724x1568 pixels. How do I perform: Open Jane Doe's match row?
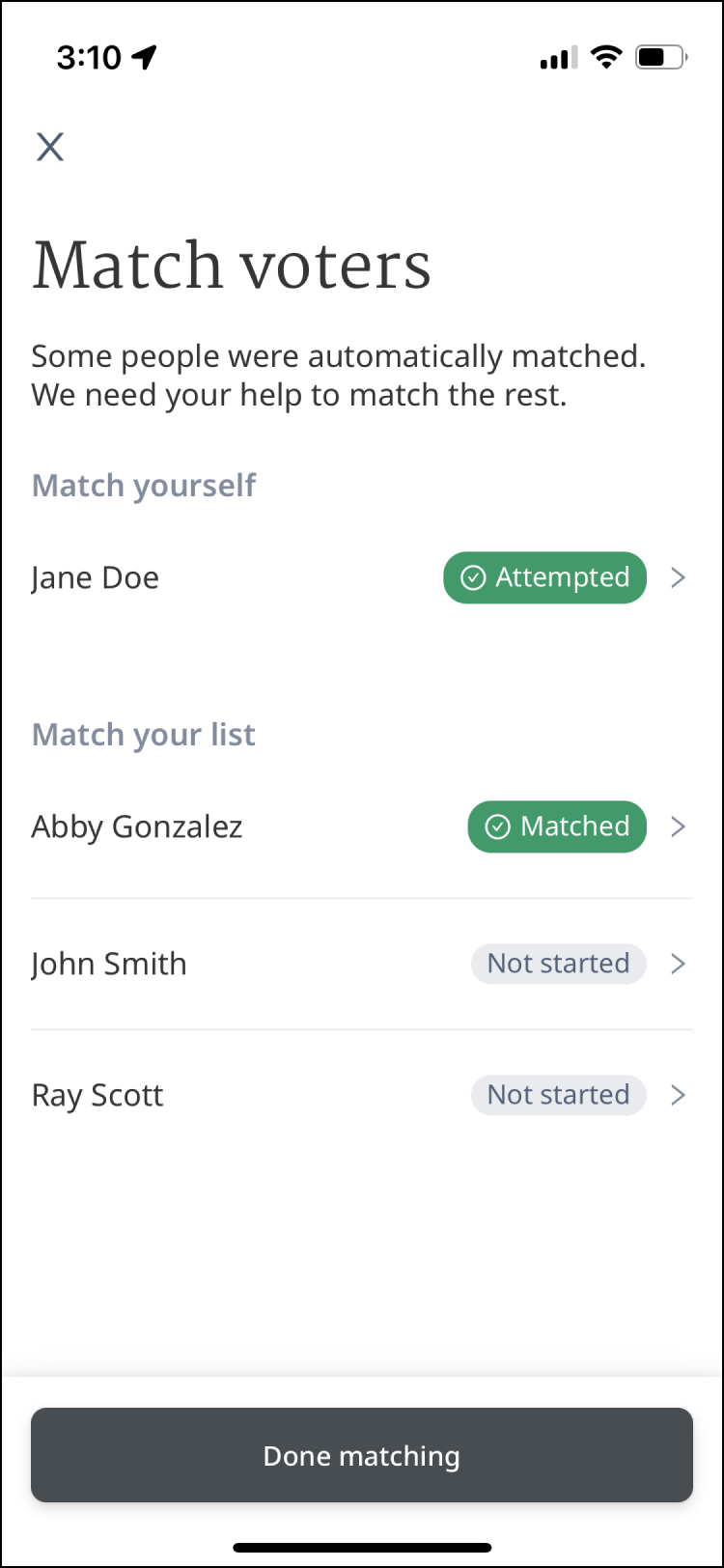[x=361, y=577]
